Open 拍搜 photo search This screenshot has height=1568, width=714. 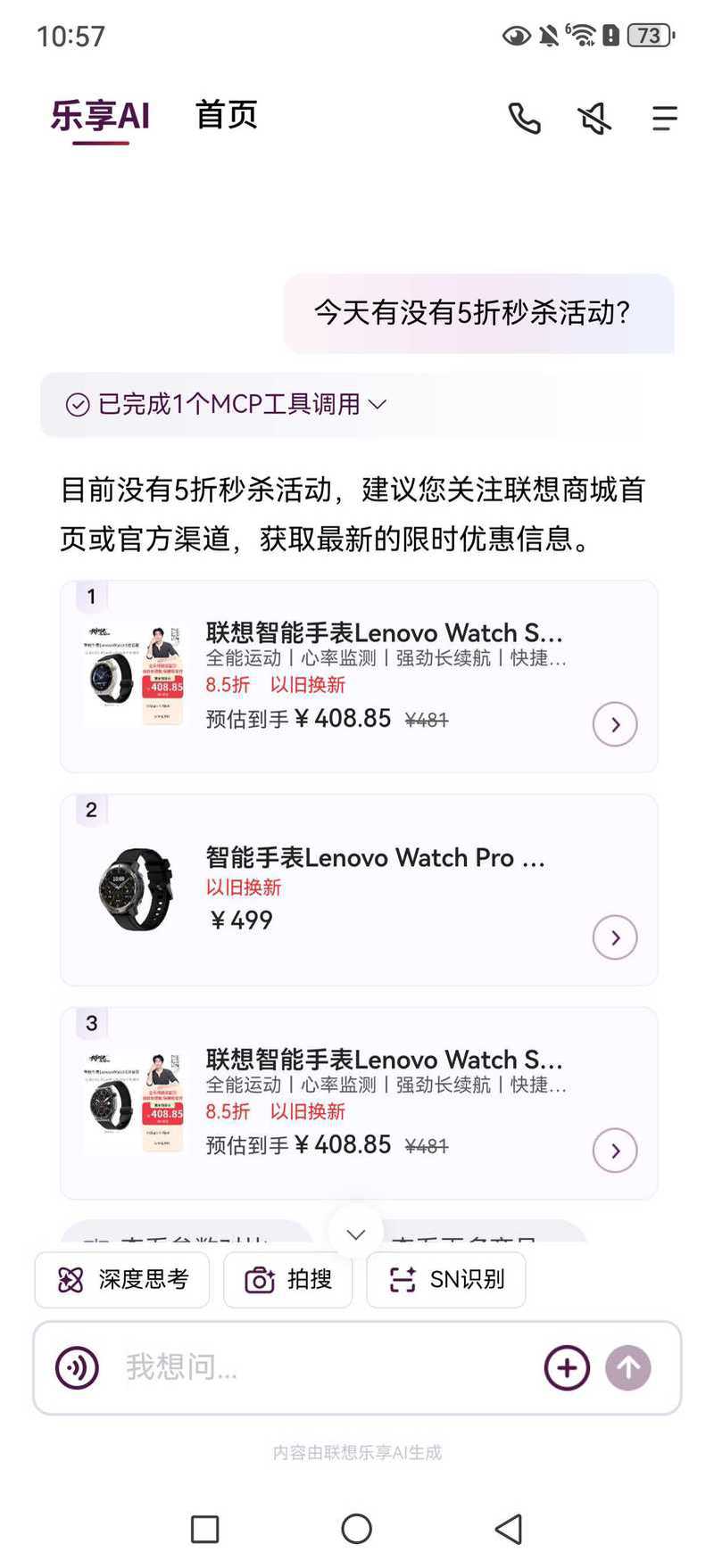(x=288, y=1280)
